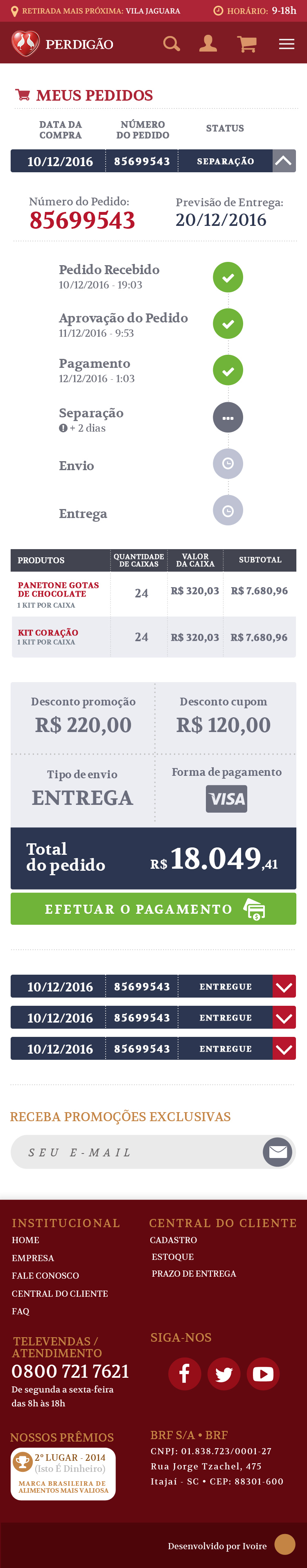Open Estoque link

pos(173,1256)
